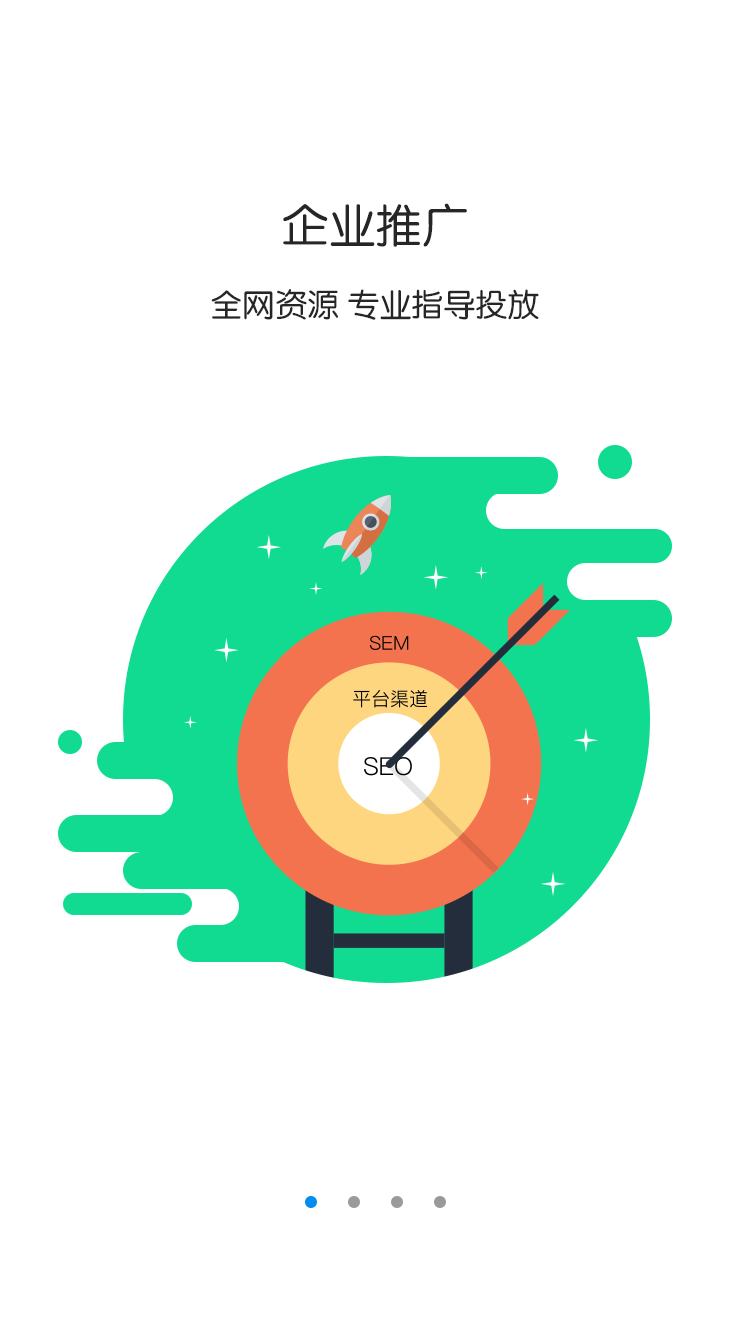Click the orange rocket icon
The image size is (750, 1334).
(358, 528)
